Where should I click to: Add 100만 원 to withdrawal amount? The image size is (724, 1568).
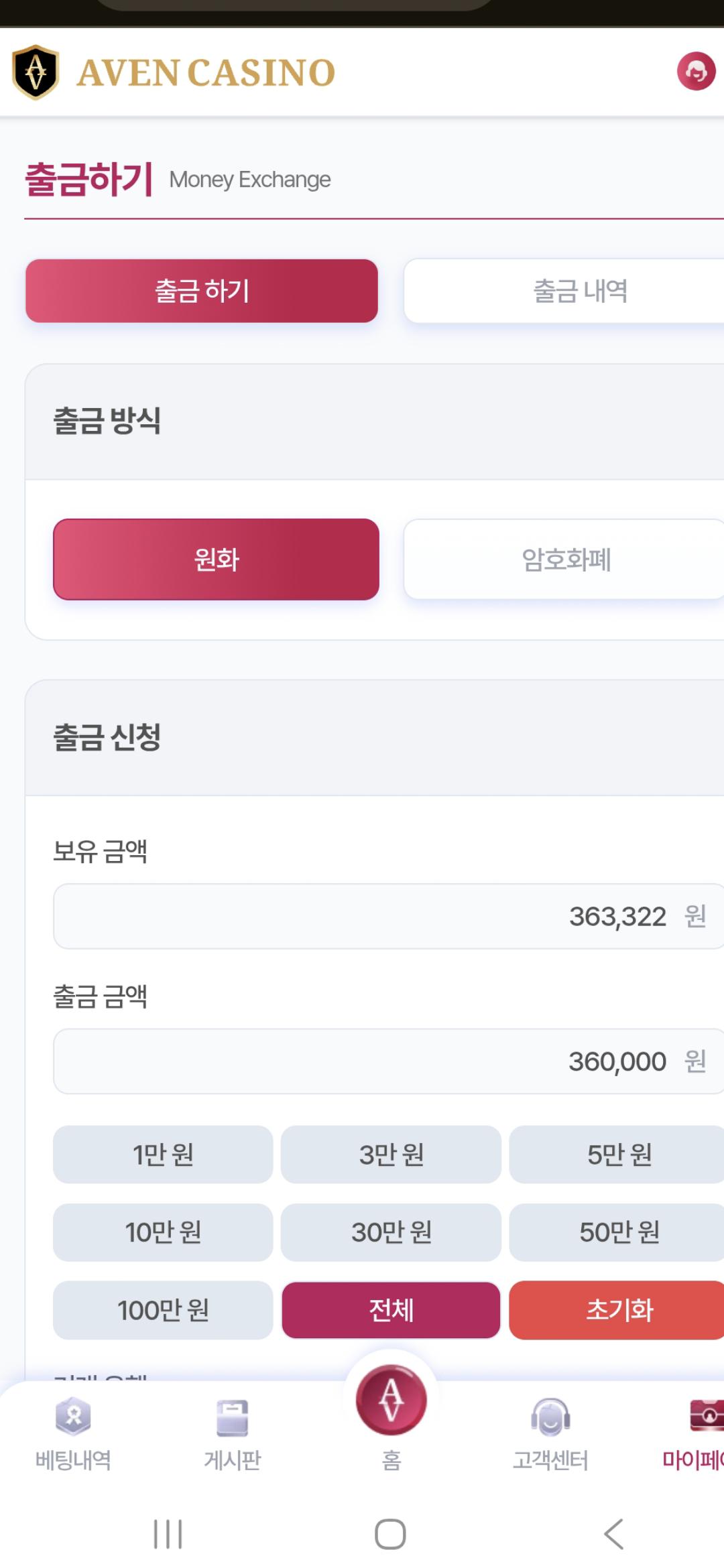point(163,1310)
